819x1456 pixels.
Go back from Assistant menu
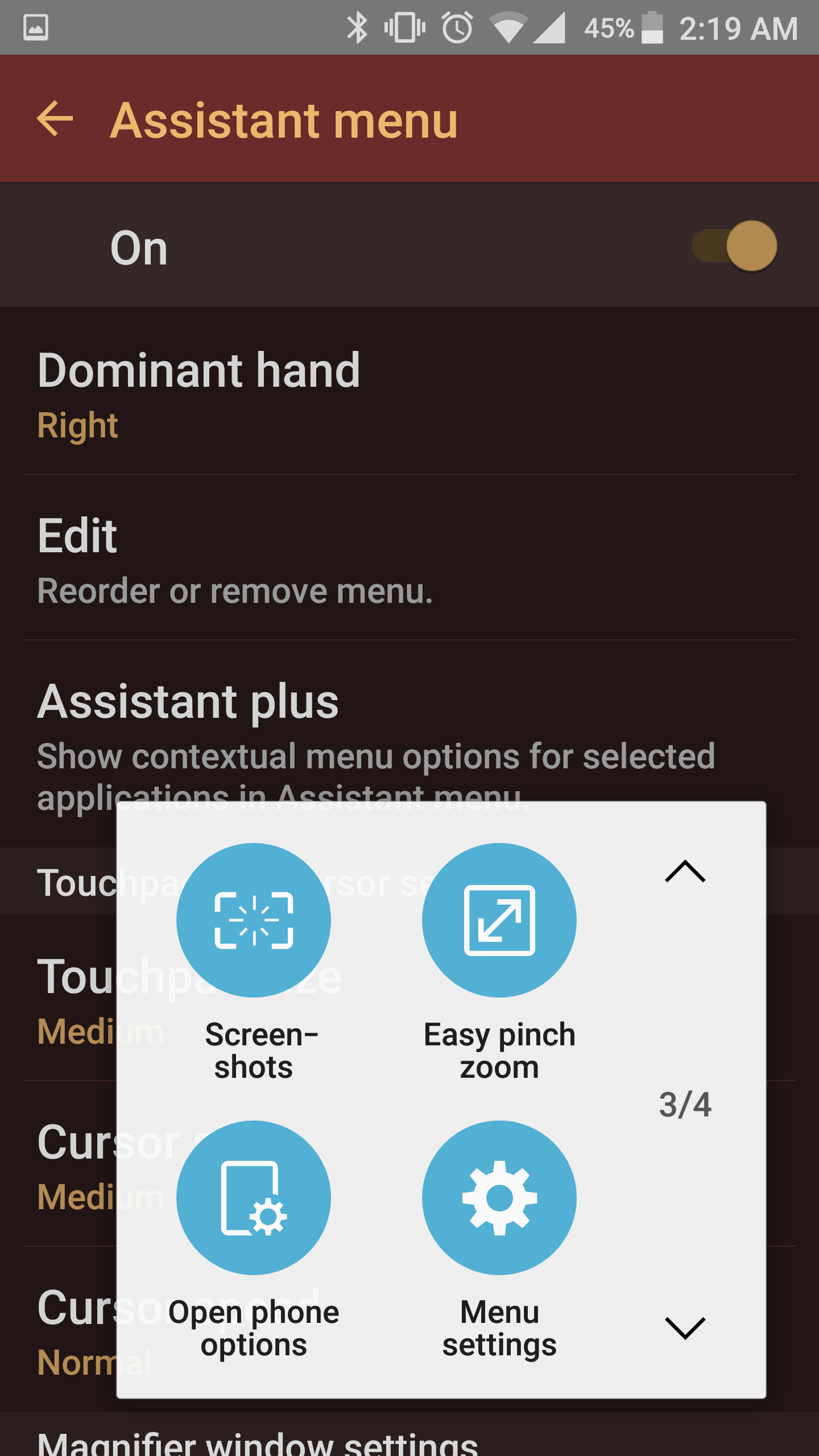point(55,119)
